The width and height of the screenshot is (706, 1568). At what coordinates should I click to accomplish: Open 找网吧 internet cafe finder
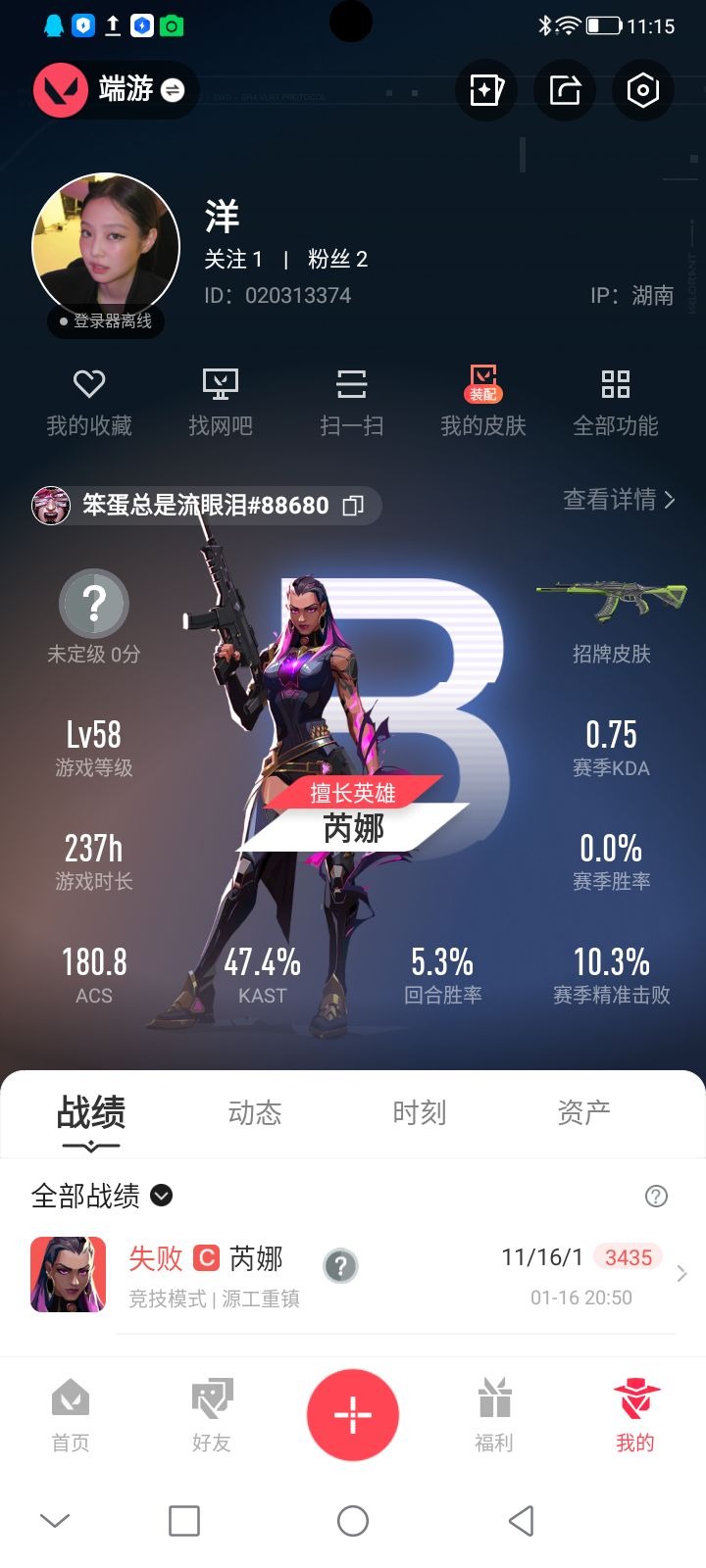[221, 402]
